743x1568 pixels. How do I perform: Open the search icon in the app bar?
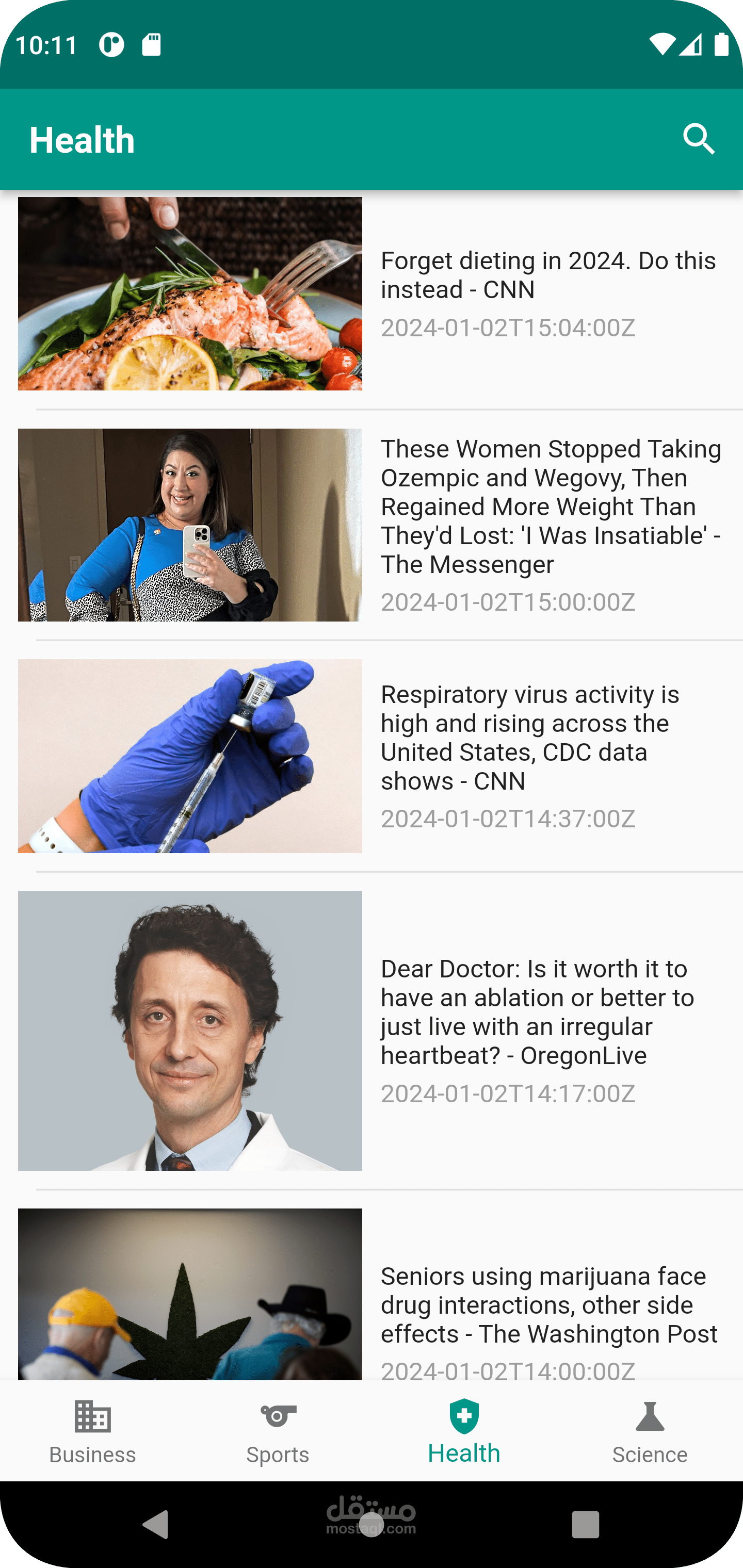point(698,139)
